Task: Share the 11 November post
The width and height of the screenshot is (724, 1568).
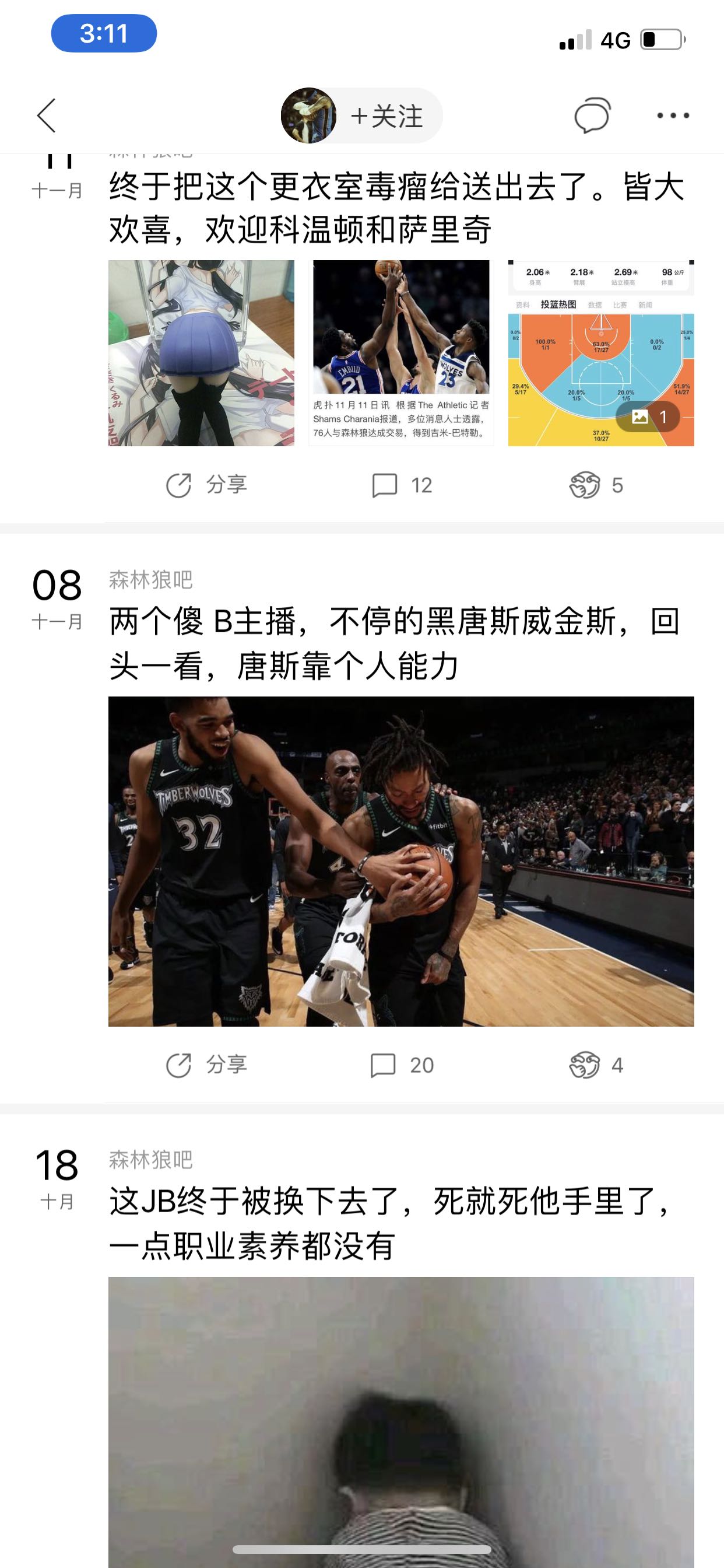Action: pos(207,485)
